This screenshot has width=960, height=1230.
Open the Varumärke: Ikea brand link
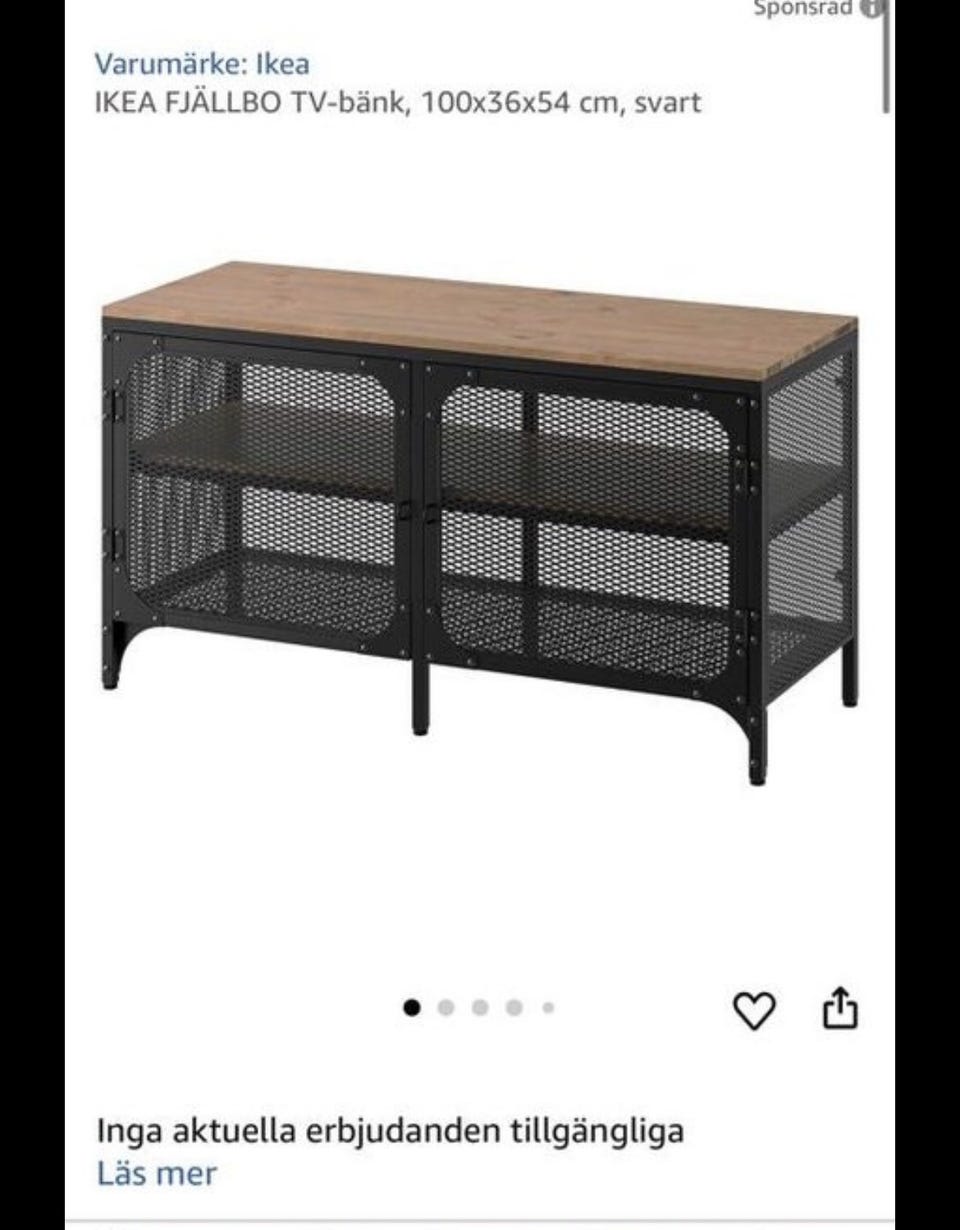[x=202, y=64]
